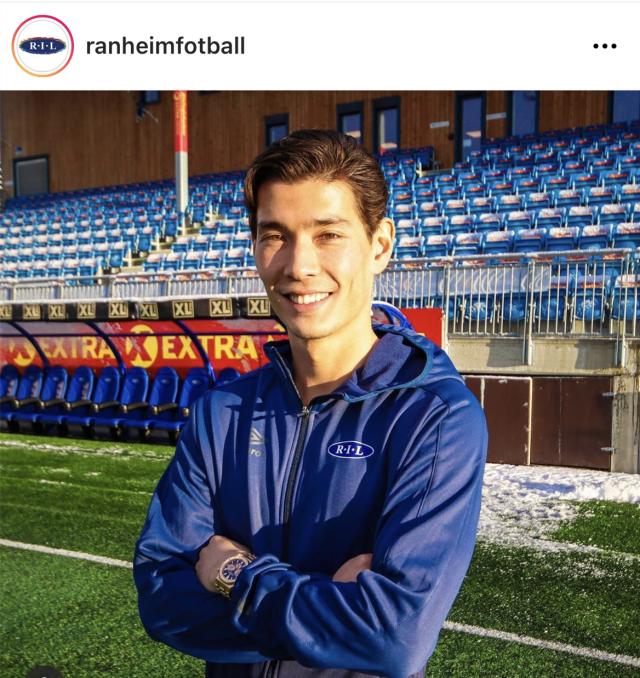The image size is (640, 678).
Task: Open ranheimfotball's profile picture
Action: tap(42, 45)
